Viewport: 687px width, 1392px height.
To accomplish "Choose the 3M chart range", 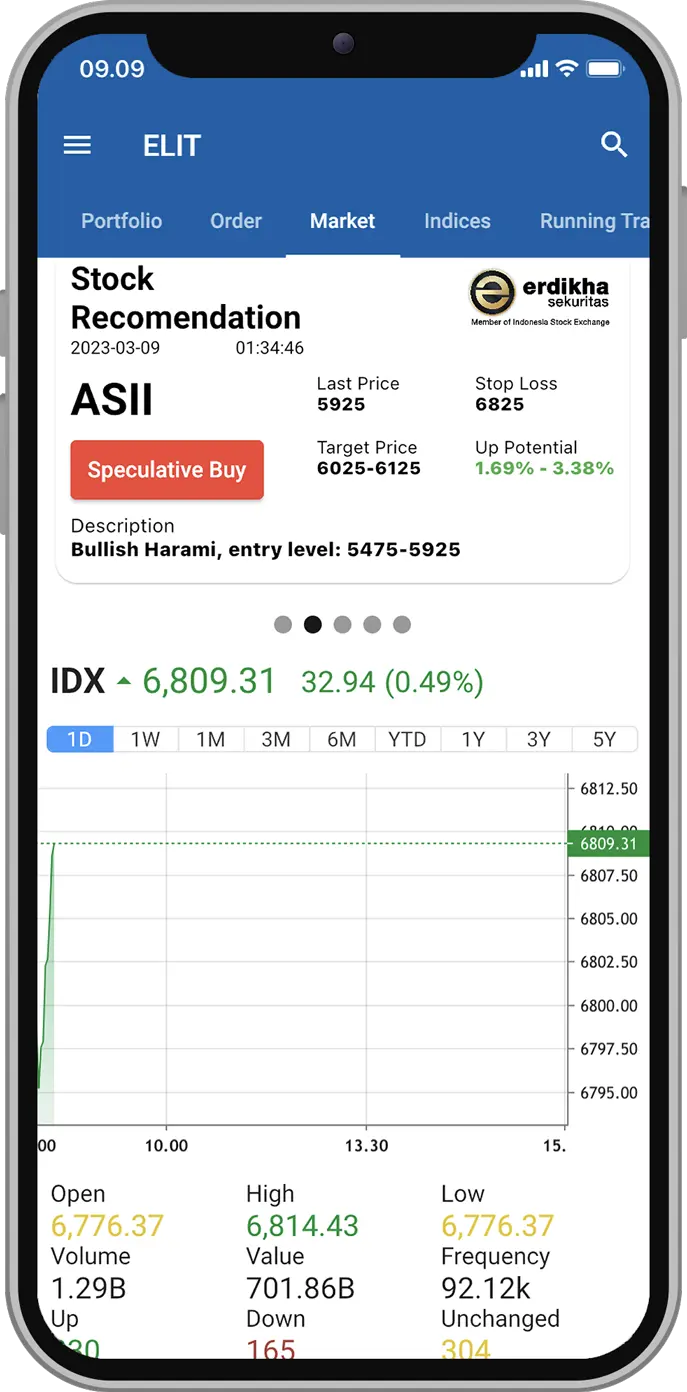I will pos(276,739).
